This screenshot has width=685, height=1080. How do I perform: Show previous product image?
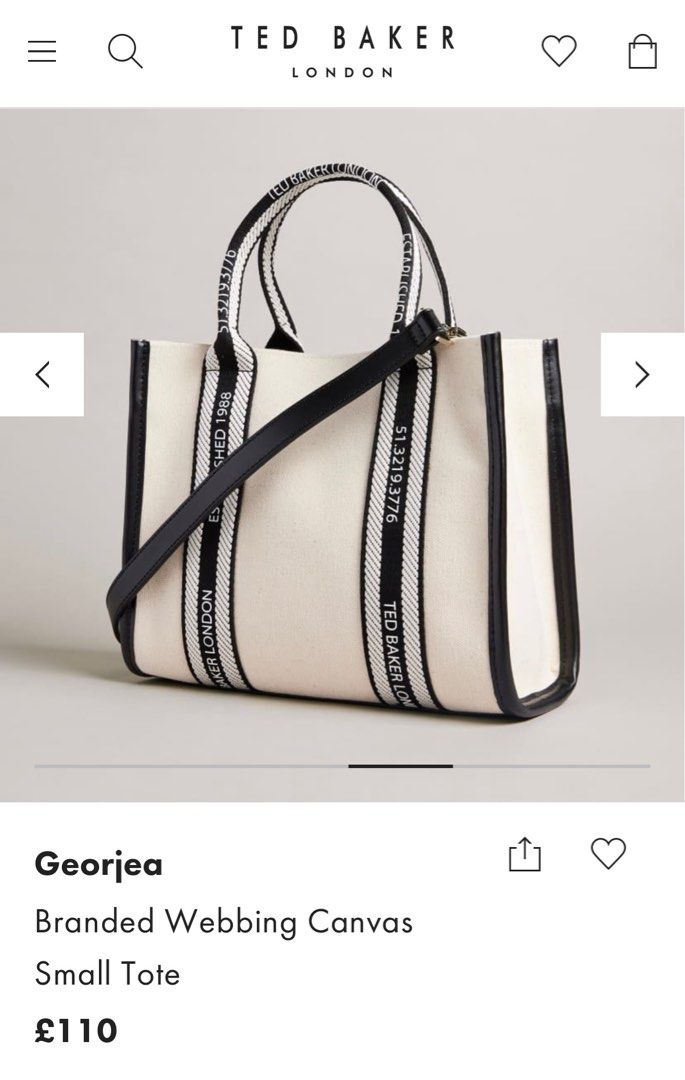(x=42, y=375)
